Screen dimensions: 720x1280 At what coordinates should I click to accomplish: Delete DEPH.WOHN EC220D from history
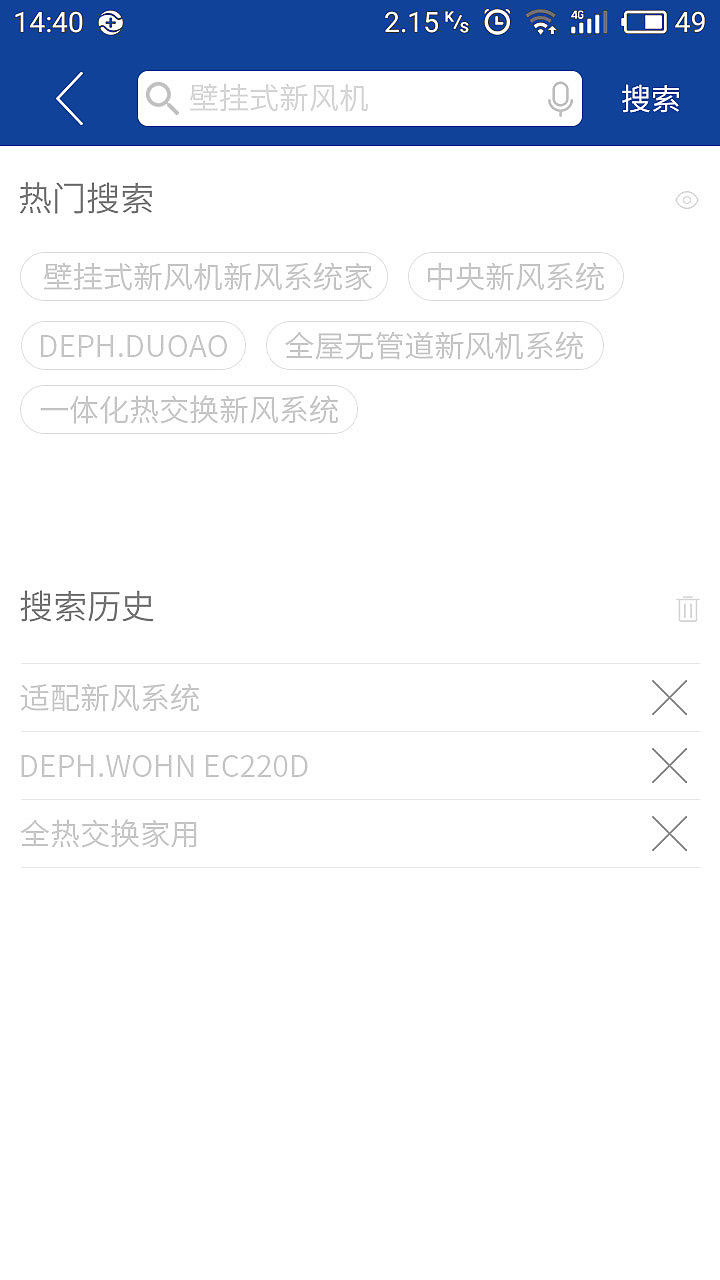[669, 766]
